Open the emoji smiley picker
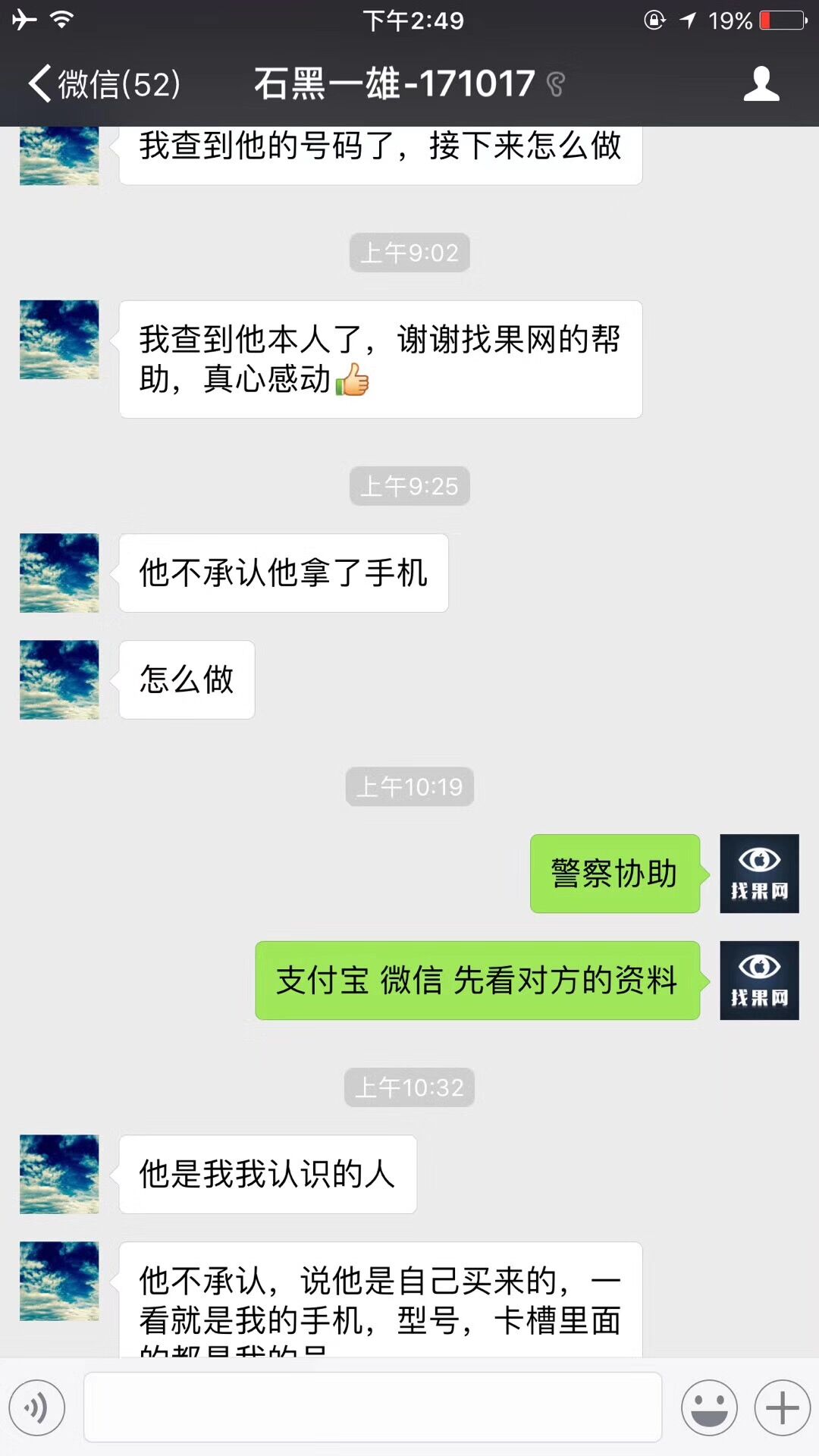Viewport: 819px width, 1456px height. (x=710, y=1408)
